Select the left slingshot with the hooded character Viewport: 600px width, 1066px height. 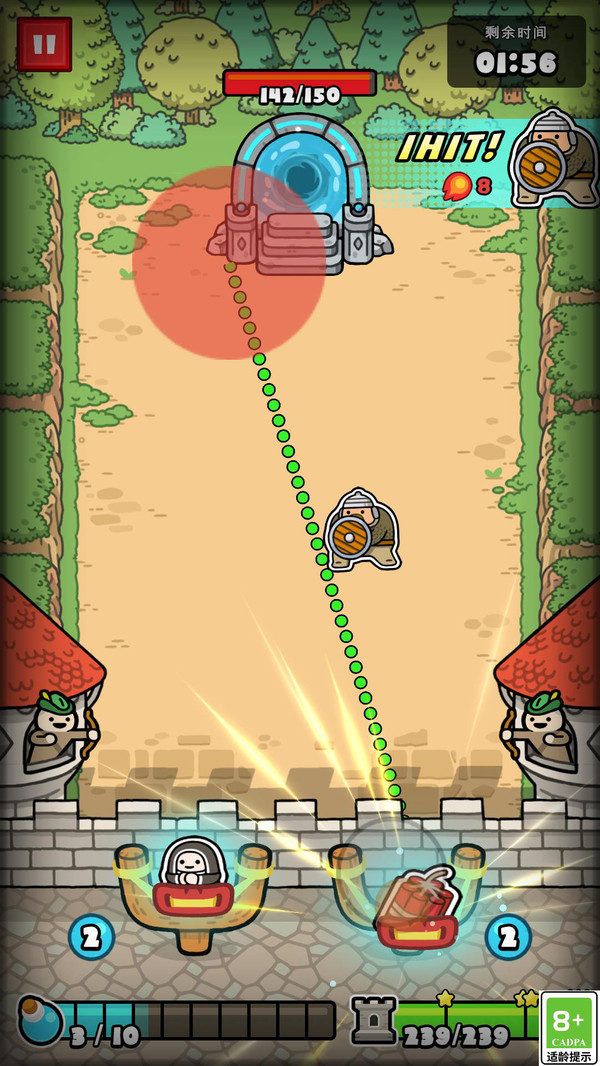[192, 884]
